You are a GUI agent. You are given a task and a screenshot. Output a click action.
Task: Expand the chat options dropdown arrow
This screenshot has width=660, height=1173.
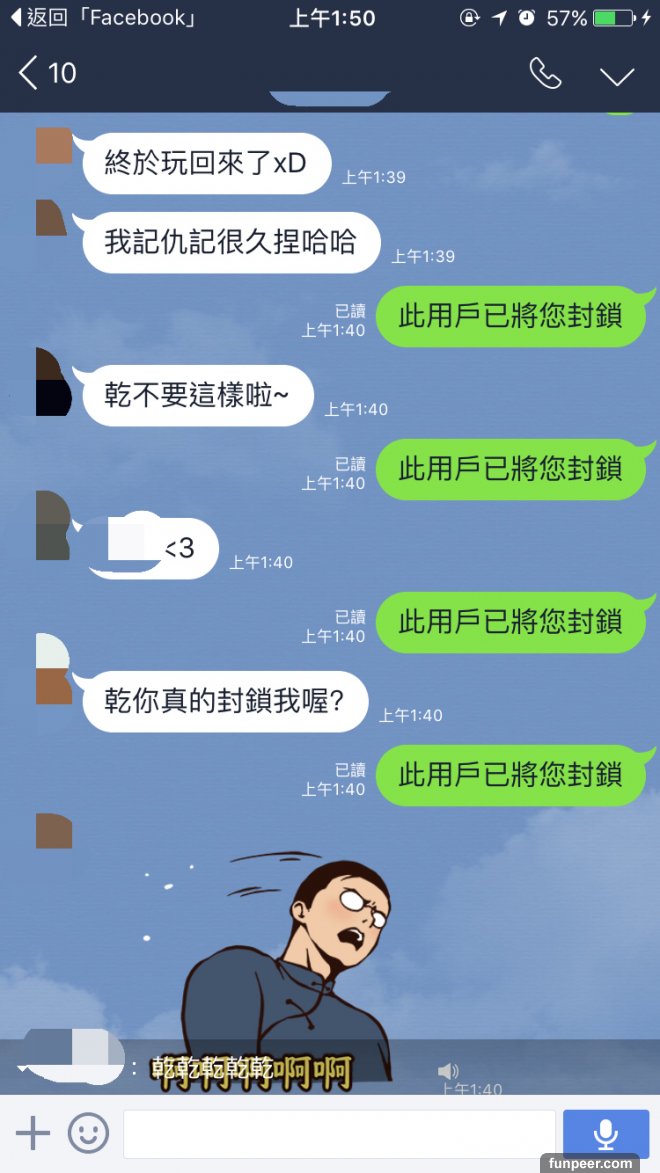point(617,75)
